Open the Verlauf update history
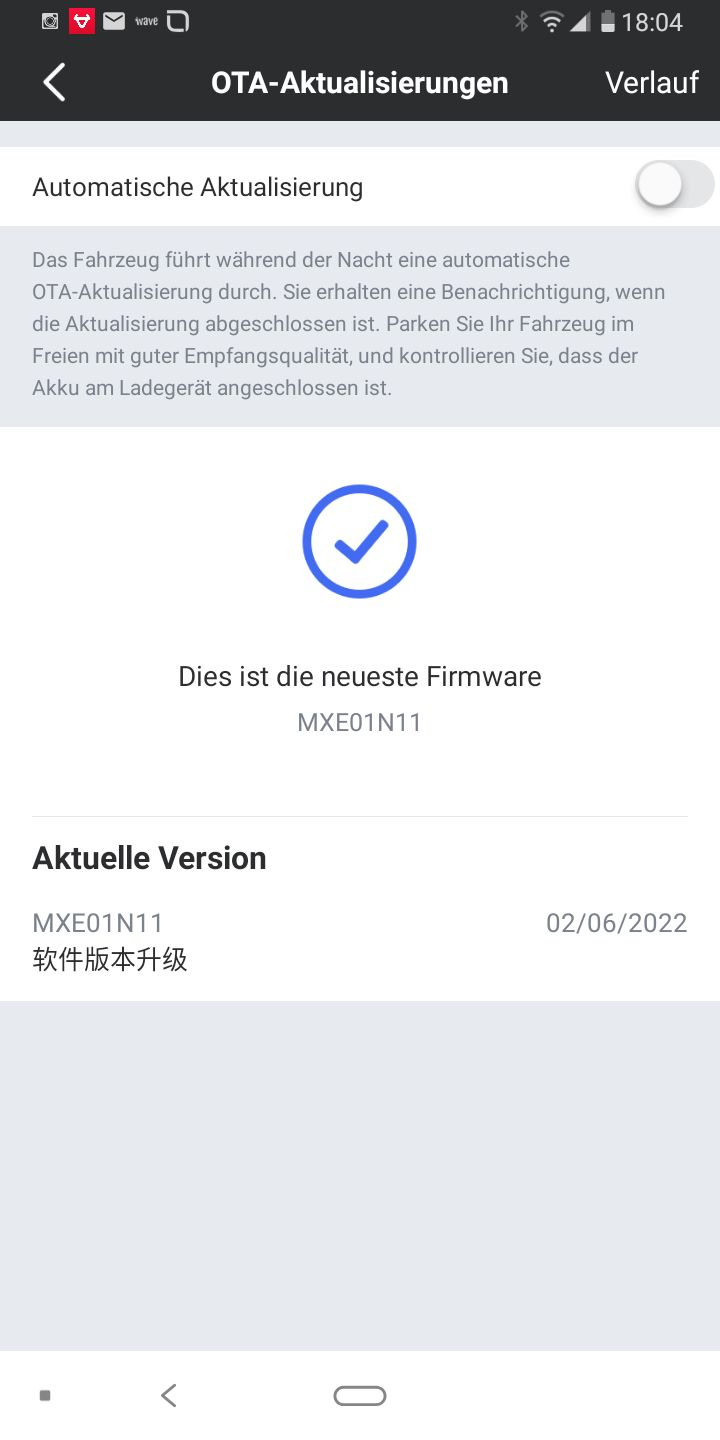This screenshot has width=720, height=1440. pyautogui.click(x=651, y=82)
